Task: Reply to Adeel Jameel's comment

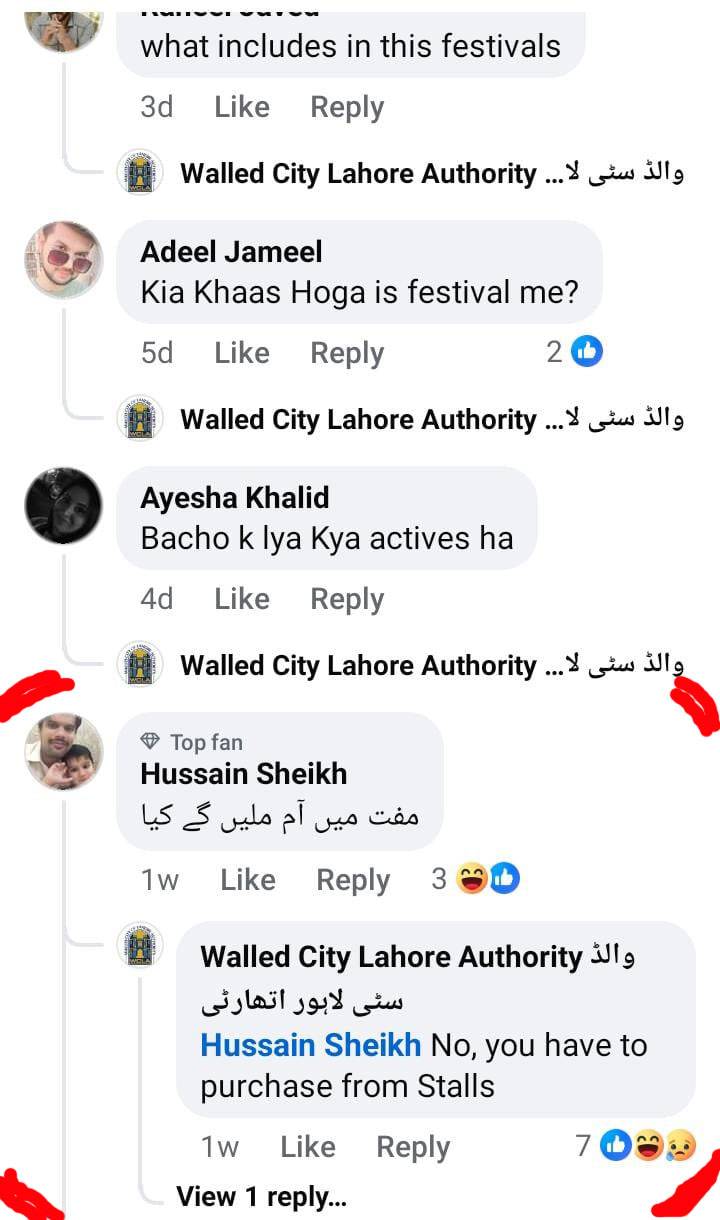Action: click(x=347, y=353)
